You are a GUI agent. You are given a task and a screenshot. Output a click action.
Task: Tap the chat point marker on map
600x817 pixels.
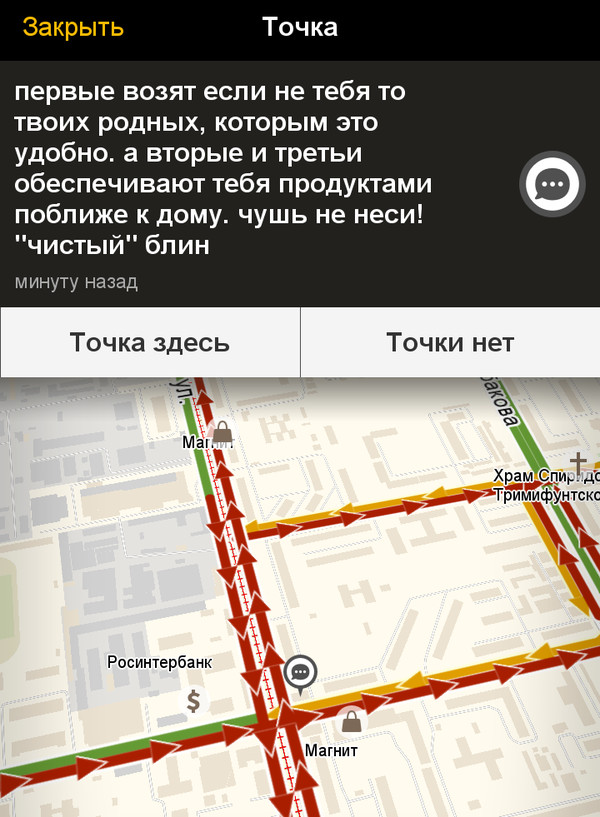300,673
